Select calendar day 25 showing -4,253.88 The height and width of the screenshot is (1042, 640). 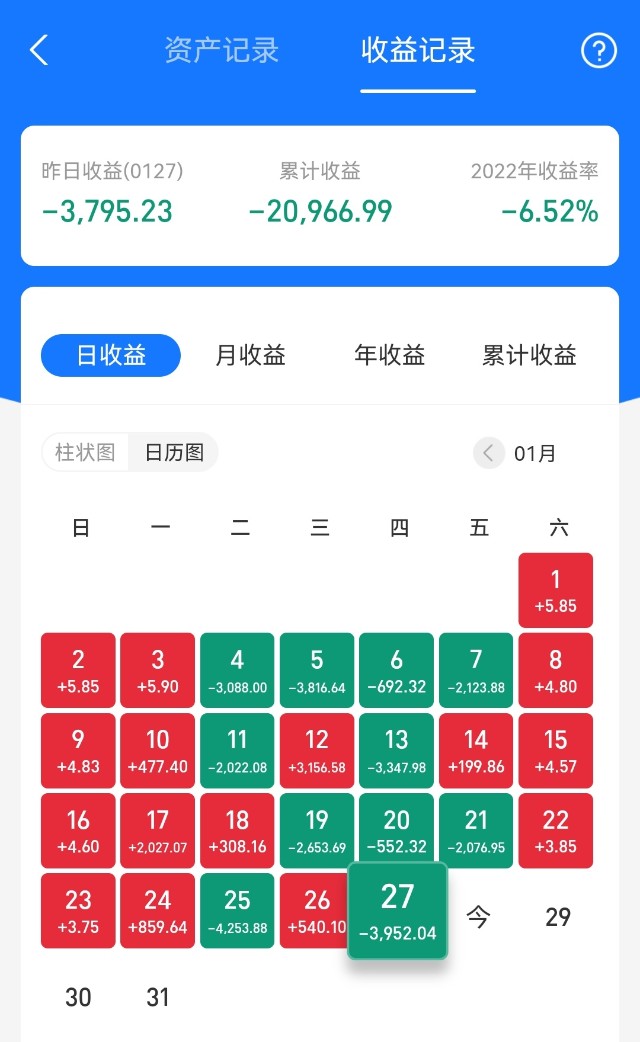[237, 910]
